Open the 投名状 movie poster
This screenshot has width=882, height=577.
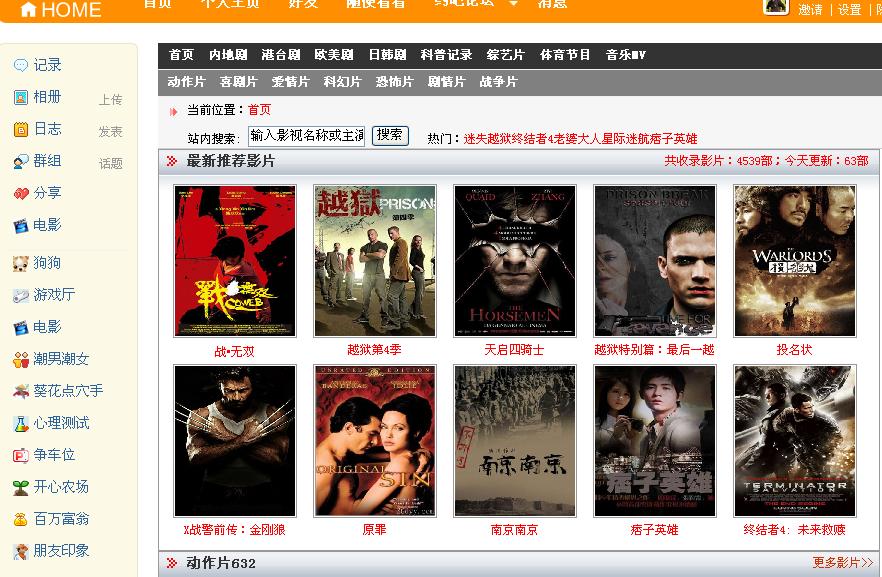(x=795, y=261)
